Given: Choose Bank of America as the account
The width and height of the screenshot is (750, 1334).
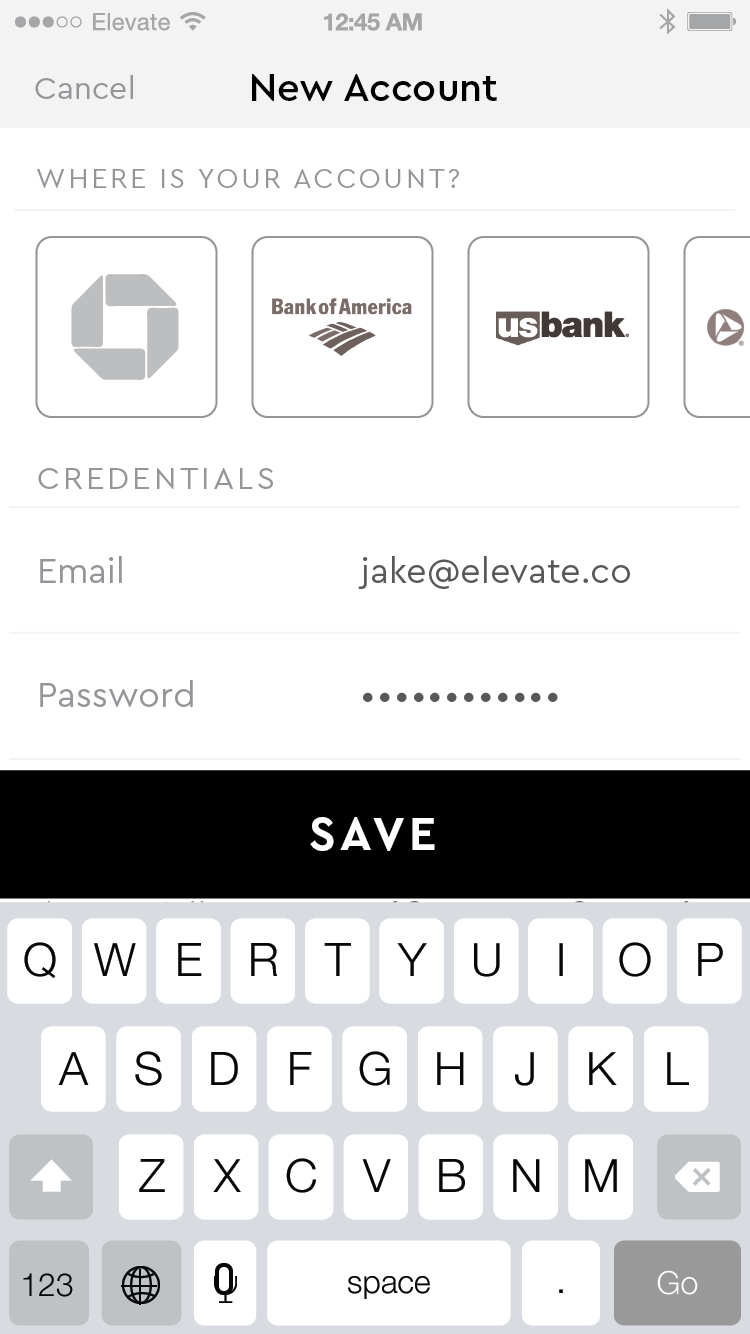Looking at the screenshot, I should [342, 327].
